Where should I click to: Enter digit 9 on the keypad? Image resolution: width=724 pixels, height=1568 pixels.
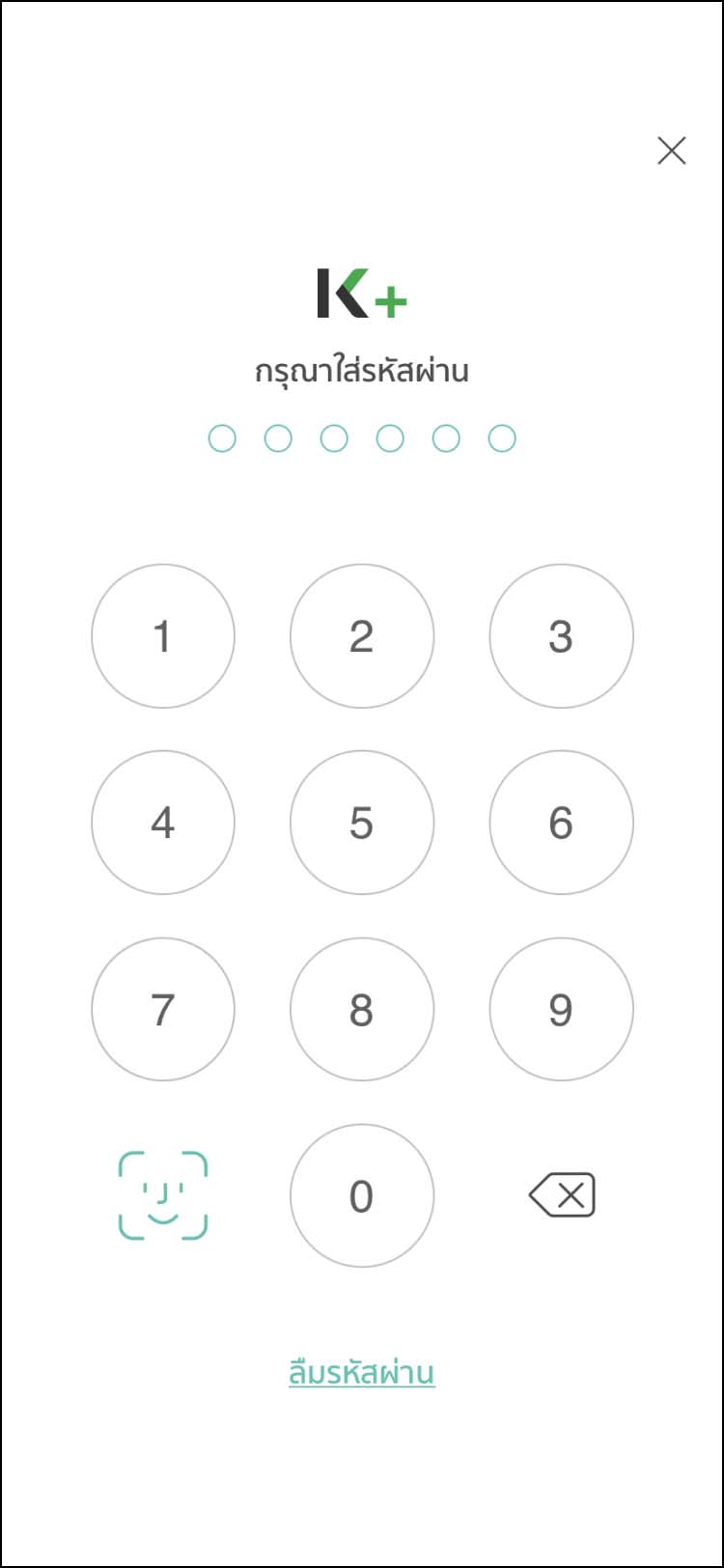coord(561,1009)
